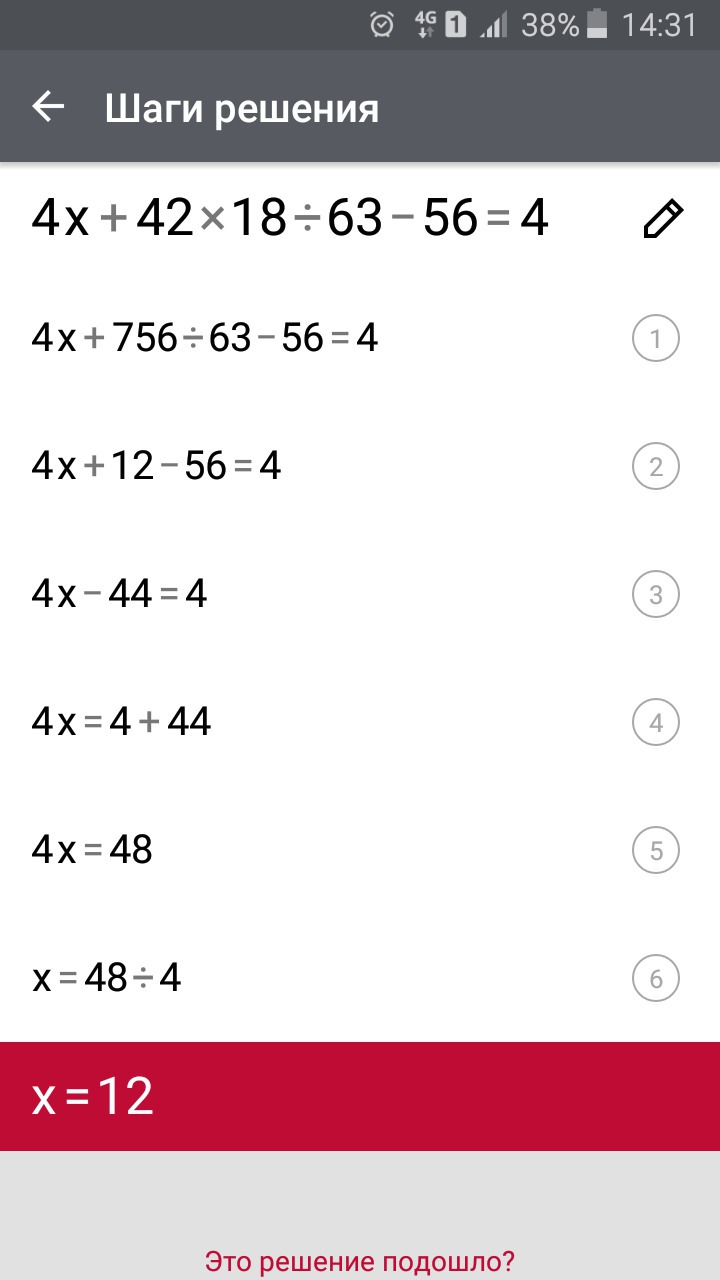Edit the equation with the pencil icon
The height and width of the screenshot is (1280, 720).
(662, 219)
